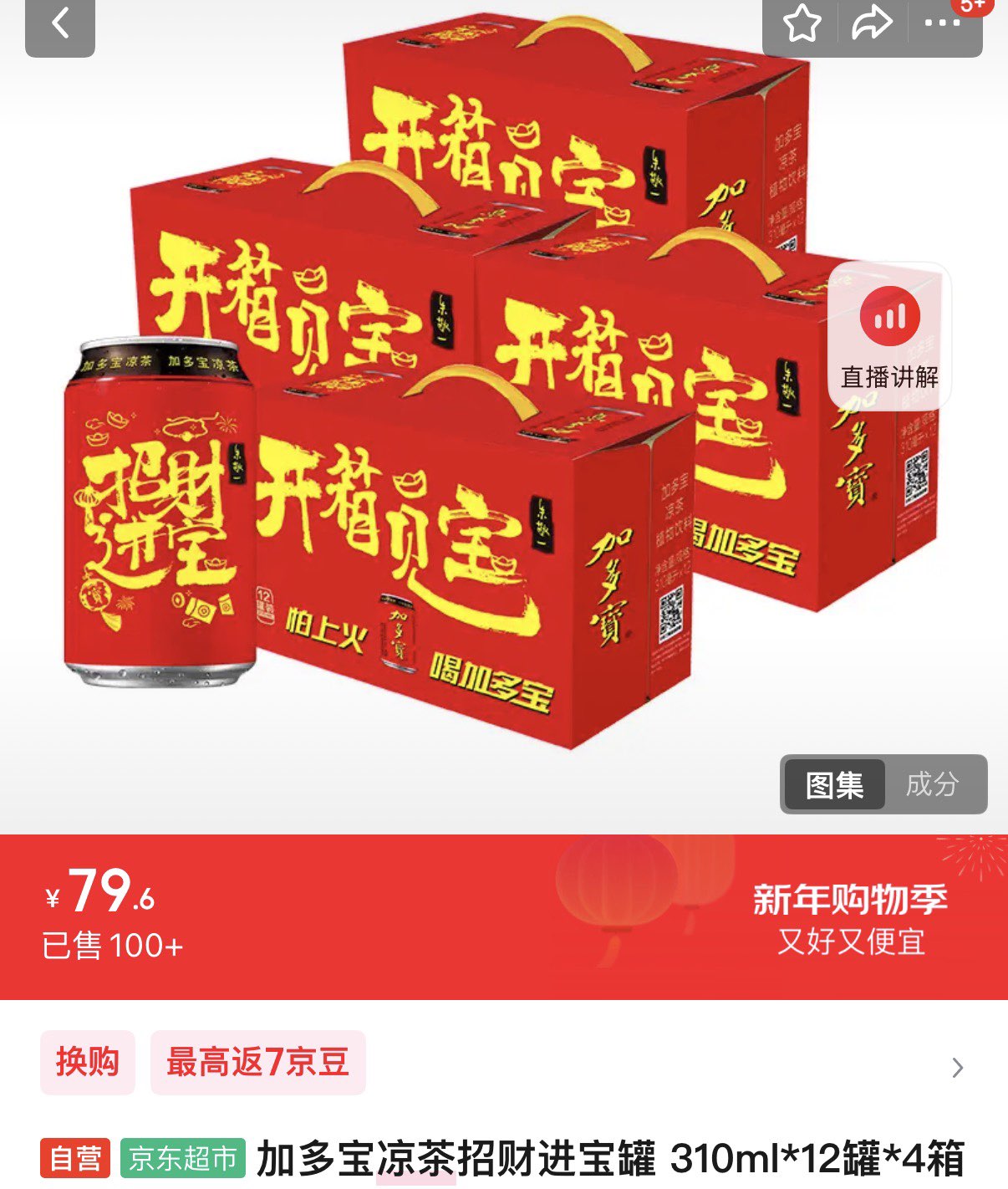Open the 直播讲解 live explanation

click(x=889, y=336)
